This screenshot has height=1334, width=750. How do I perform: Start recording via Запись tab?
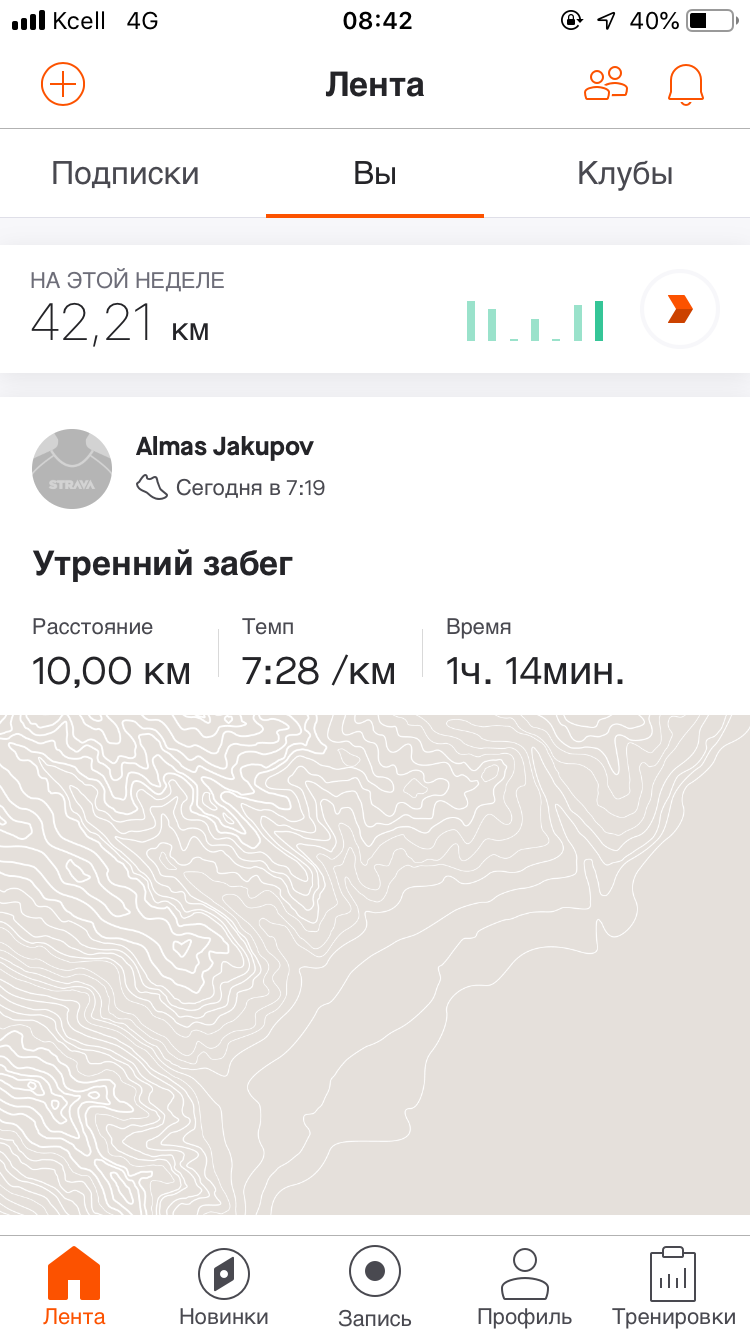[375, 1286]
